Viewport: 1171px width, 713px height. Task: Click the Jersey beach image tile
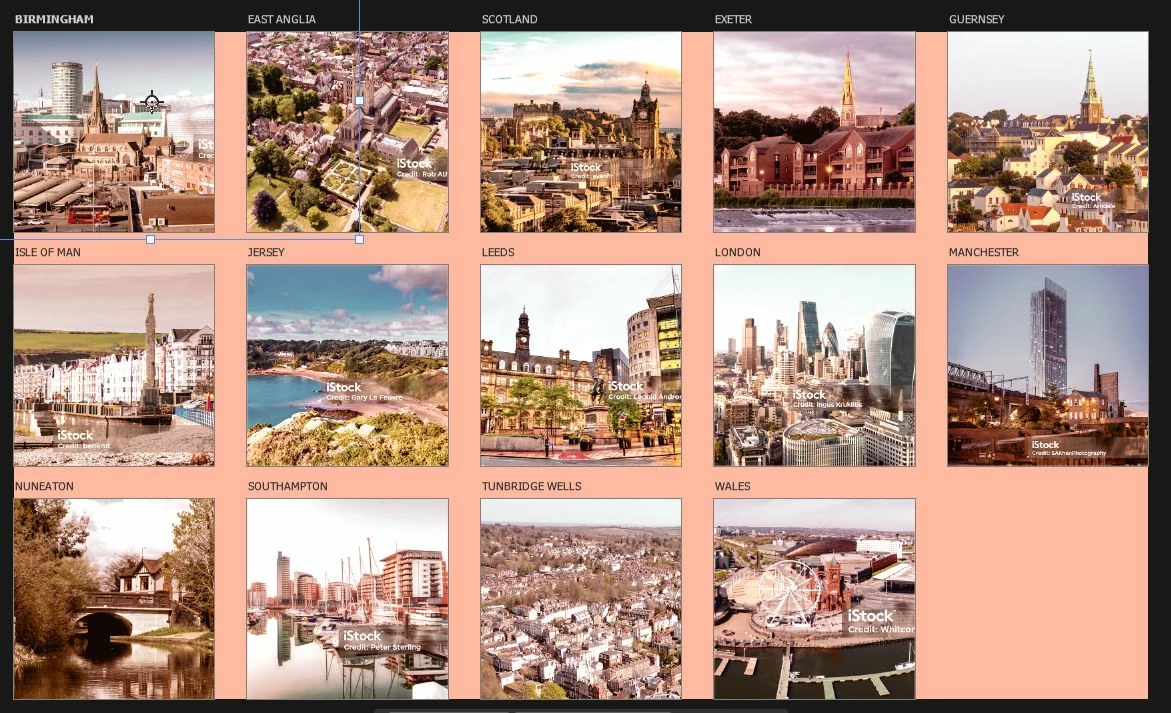pos(347,365)
